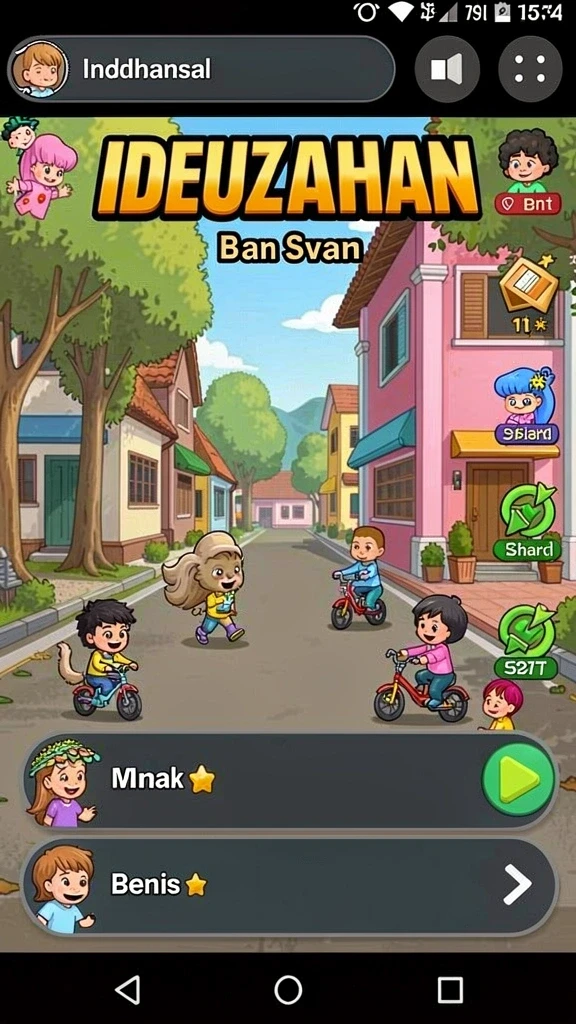The width and height of the screenshot is (576, 1024).
Task: Return to the home screen
Action: click(x=288, y=990)
